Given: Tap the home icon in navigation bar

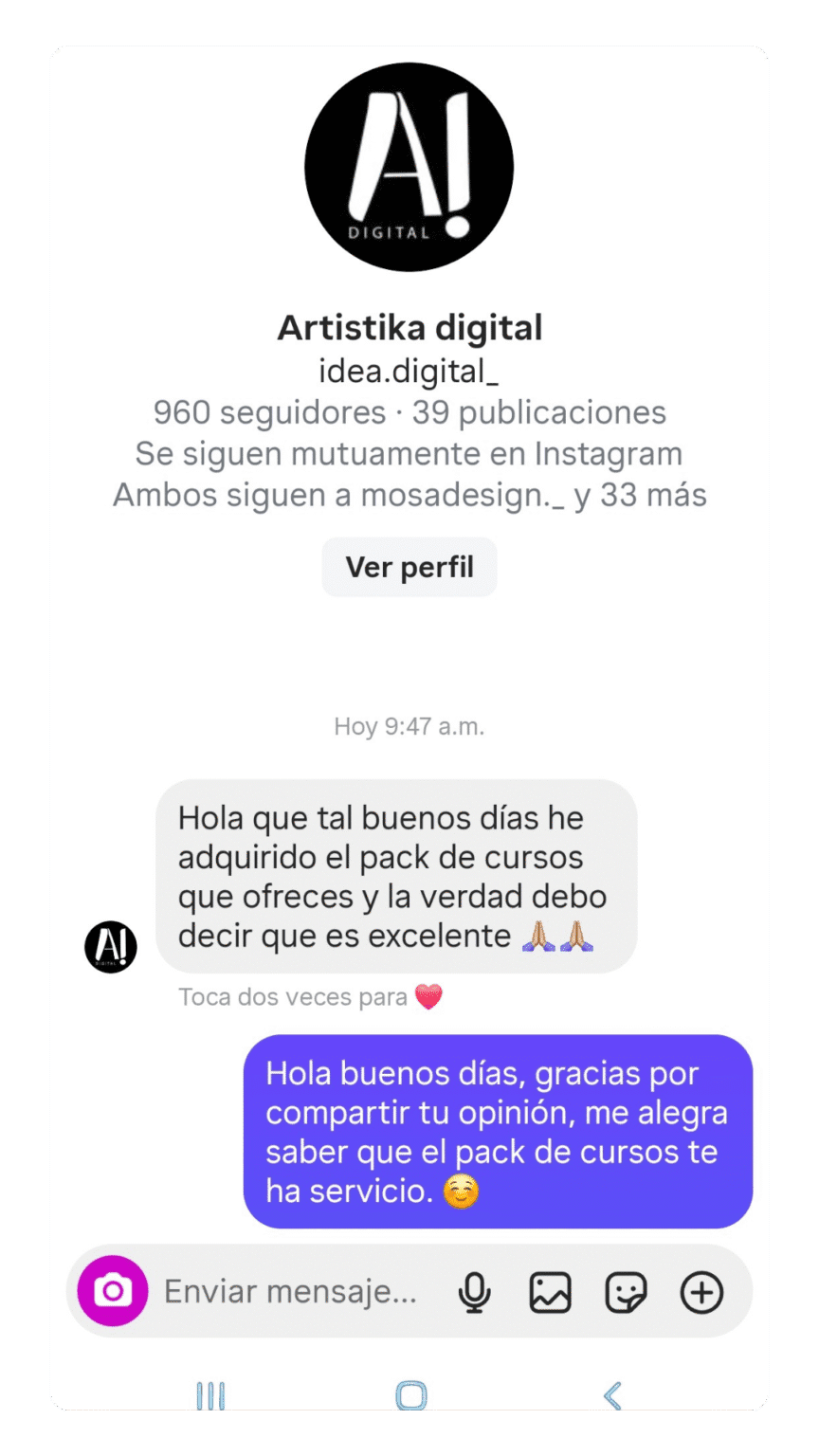Looking at the screenshot, I should click(x=409, y=1392).
